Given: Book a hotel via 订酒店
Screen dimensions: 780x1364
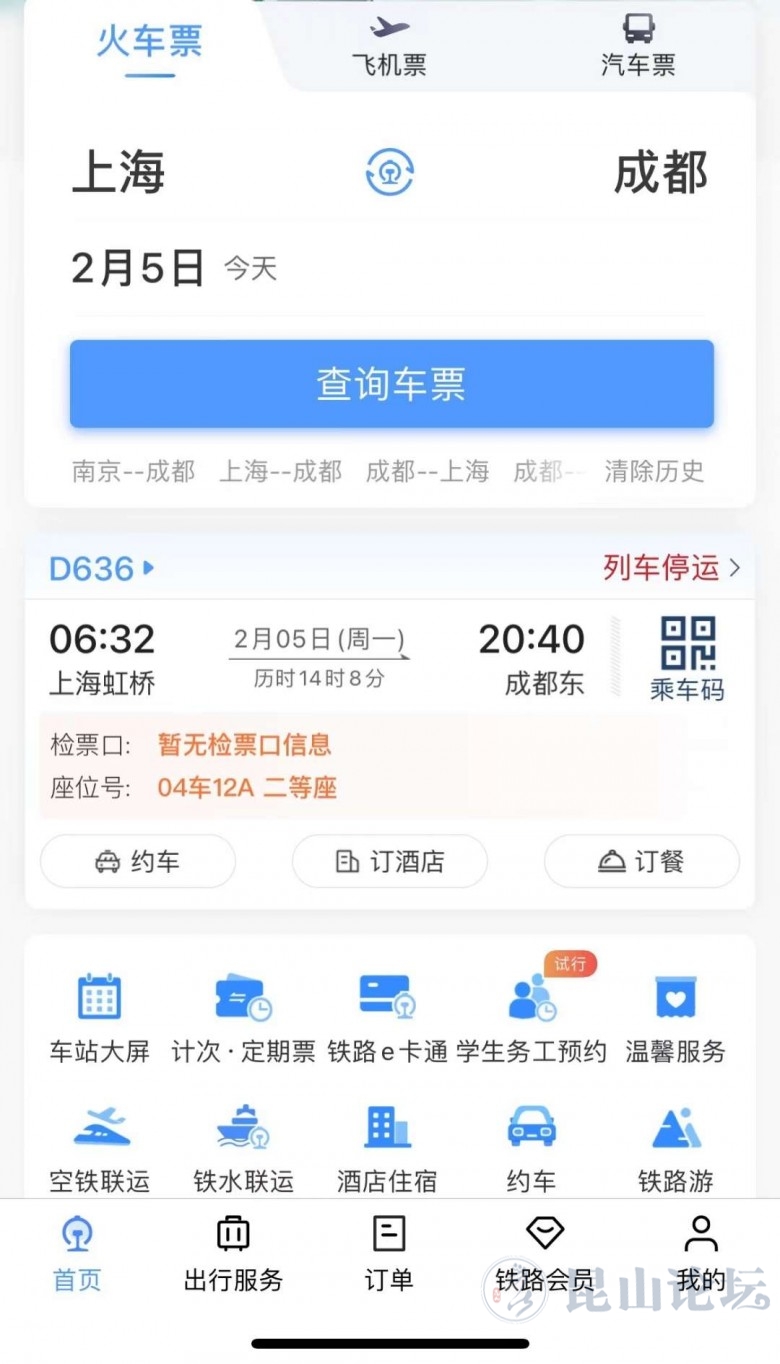Looking at the screenshot, I should pos(390,861).
